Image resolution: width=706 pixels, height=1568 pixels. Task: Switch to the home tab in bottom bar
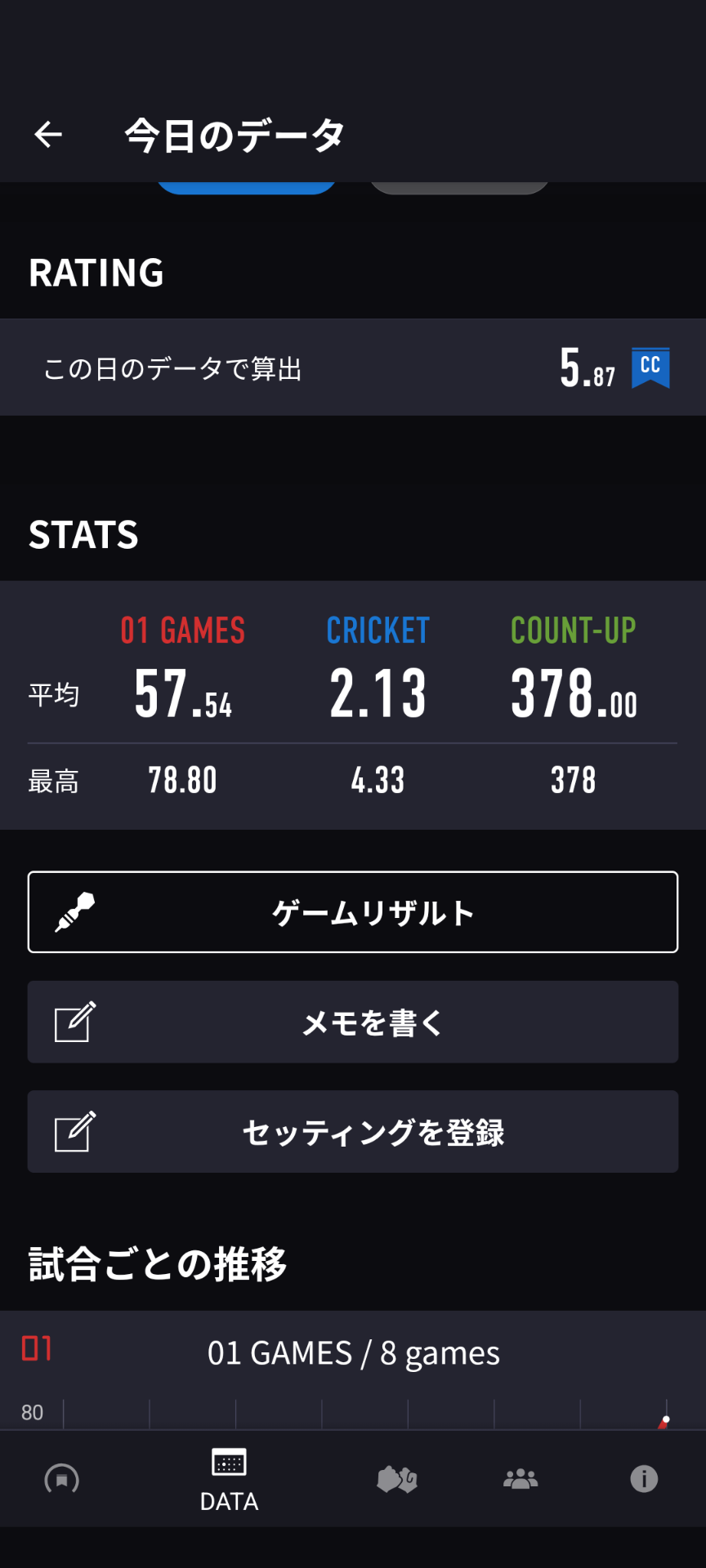(x=62, y=1479)
